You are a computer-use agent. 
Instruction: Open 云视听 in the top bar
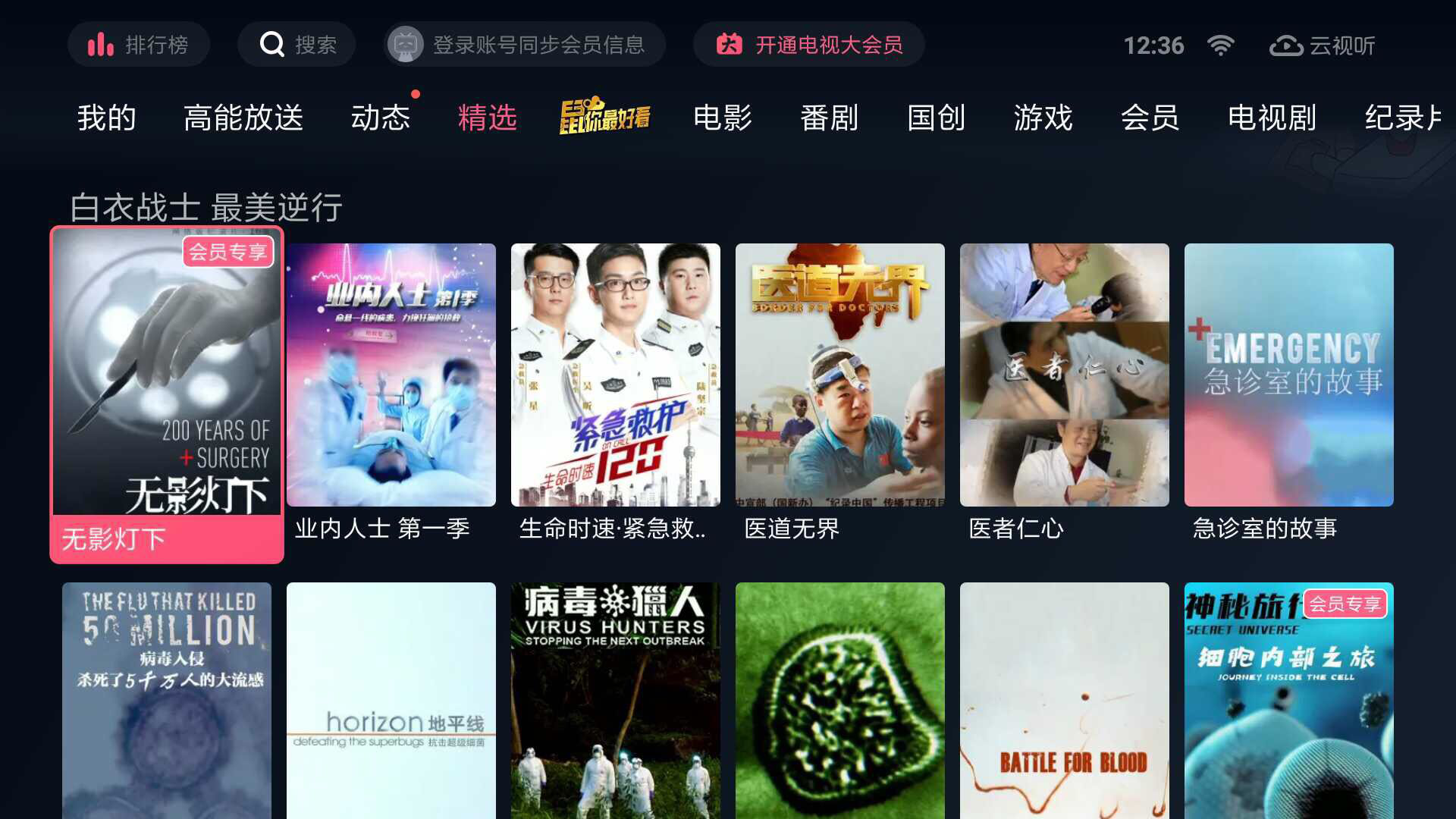click(x=1322, y=45)
